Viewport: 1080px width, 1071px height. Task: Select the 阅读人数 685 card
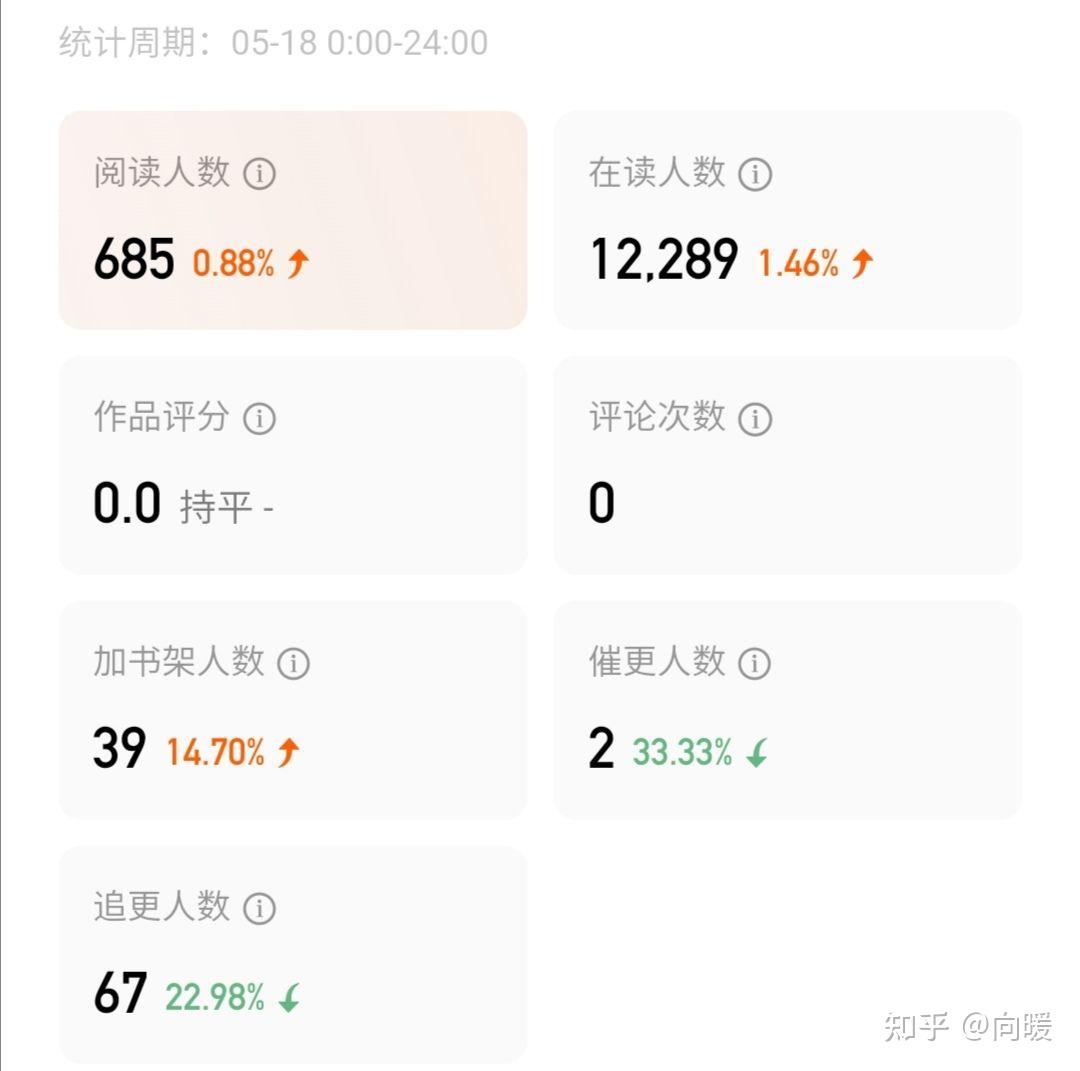[293, 220]
